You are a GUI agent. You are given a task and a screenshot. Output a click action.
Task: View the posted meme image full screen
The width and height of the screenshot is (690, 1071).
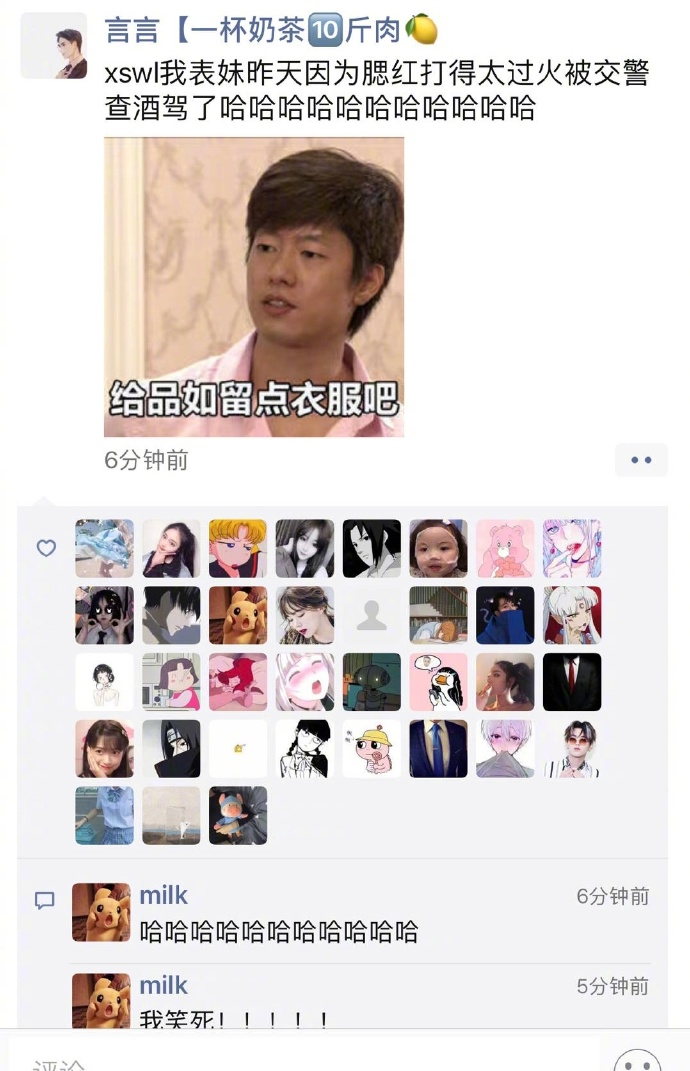click(x=254, y=287)
